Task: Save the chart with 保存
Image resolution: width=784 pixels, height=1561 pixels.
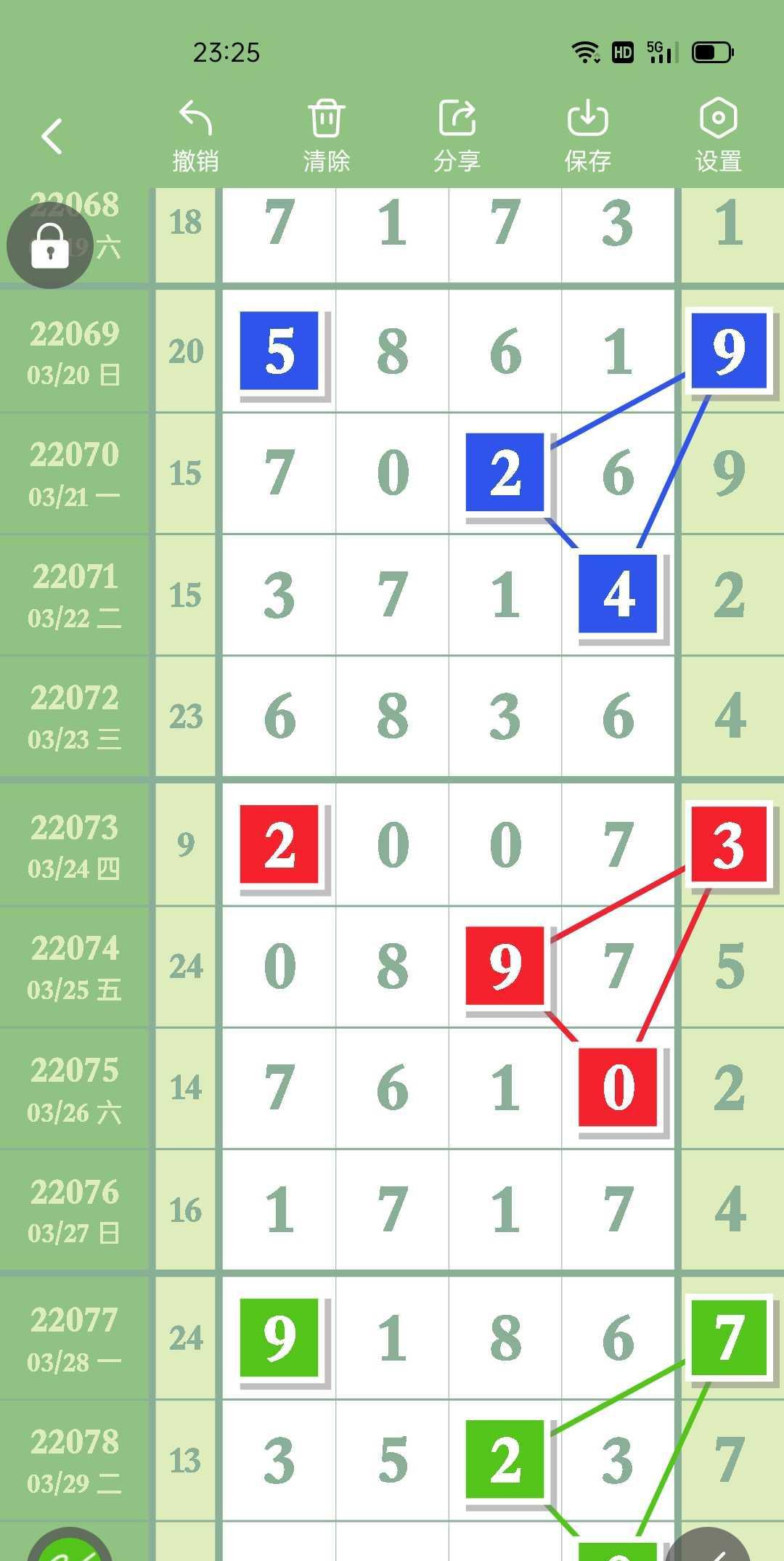Action: click(587, 136)
